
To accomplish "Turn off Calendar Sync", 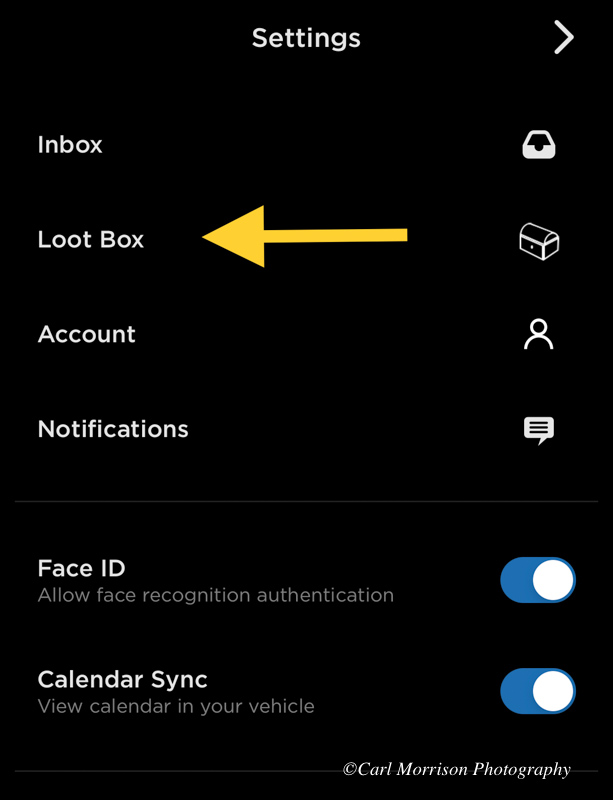I will tap(538, 691).
